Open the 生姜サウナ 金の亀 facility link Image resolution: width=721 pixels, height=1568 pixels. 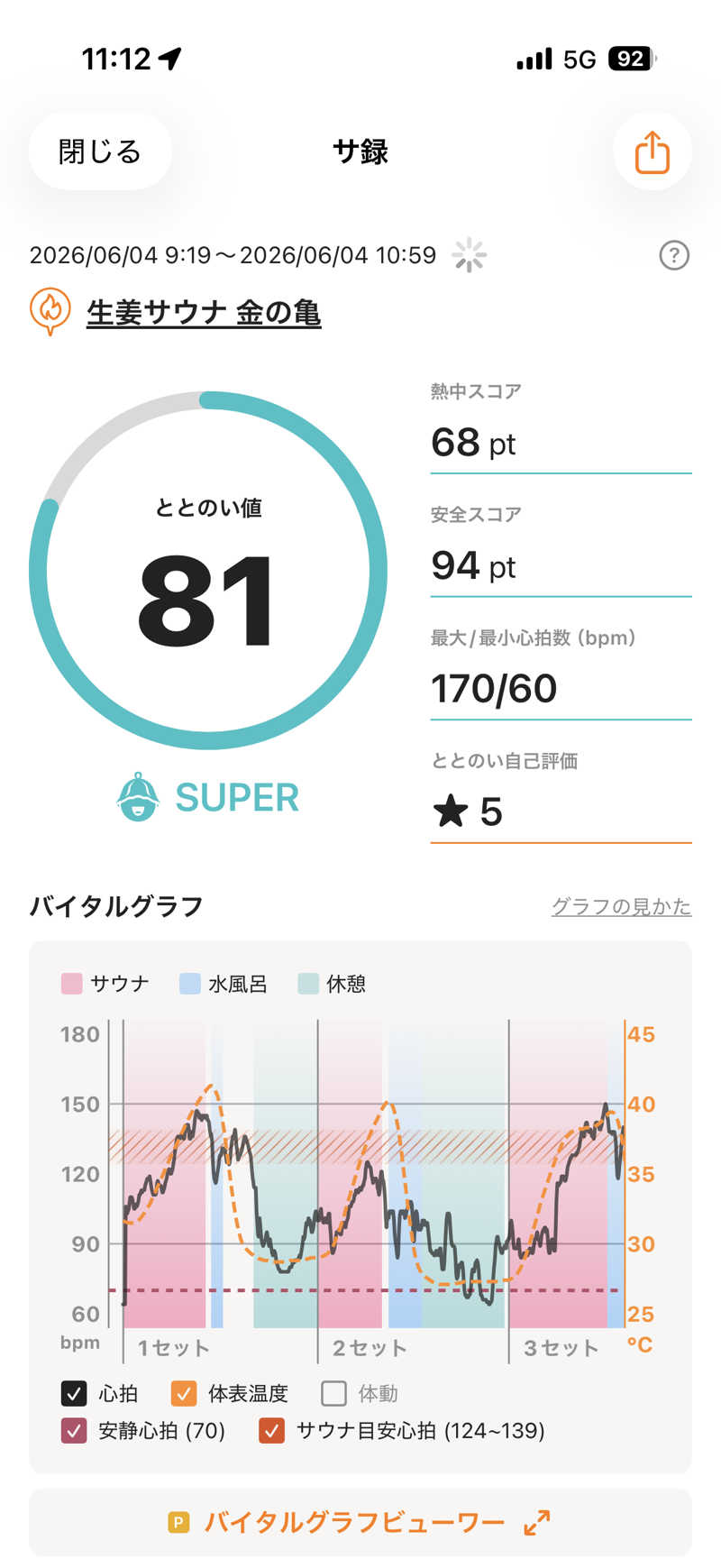(x=204, y=312)
